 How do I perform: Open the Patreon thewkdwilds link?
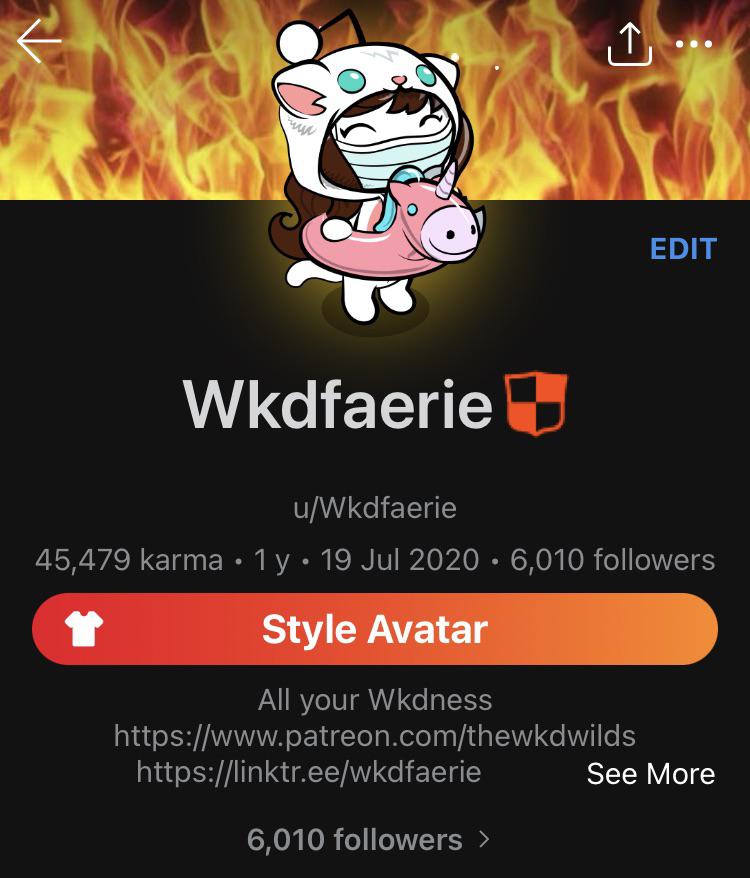pos(375,736)
